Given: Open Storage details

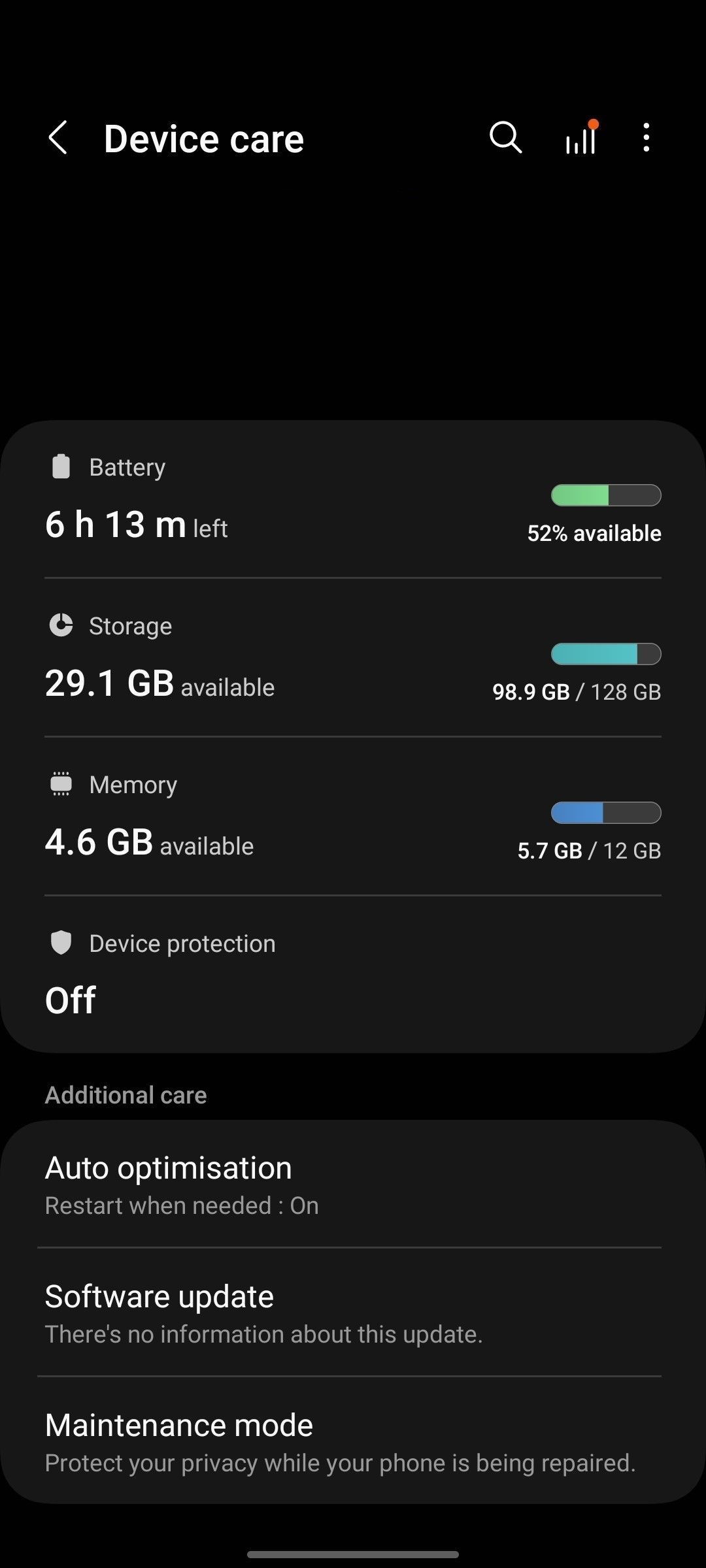Looking at the screenshot, I should click(x=353, y=659).
